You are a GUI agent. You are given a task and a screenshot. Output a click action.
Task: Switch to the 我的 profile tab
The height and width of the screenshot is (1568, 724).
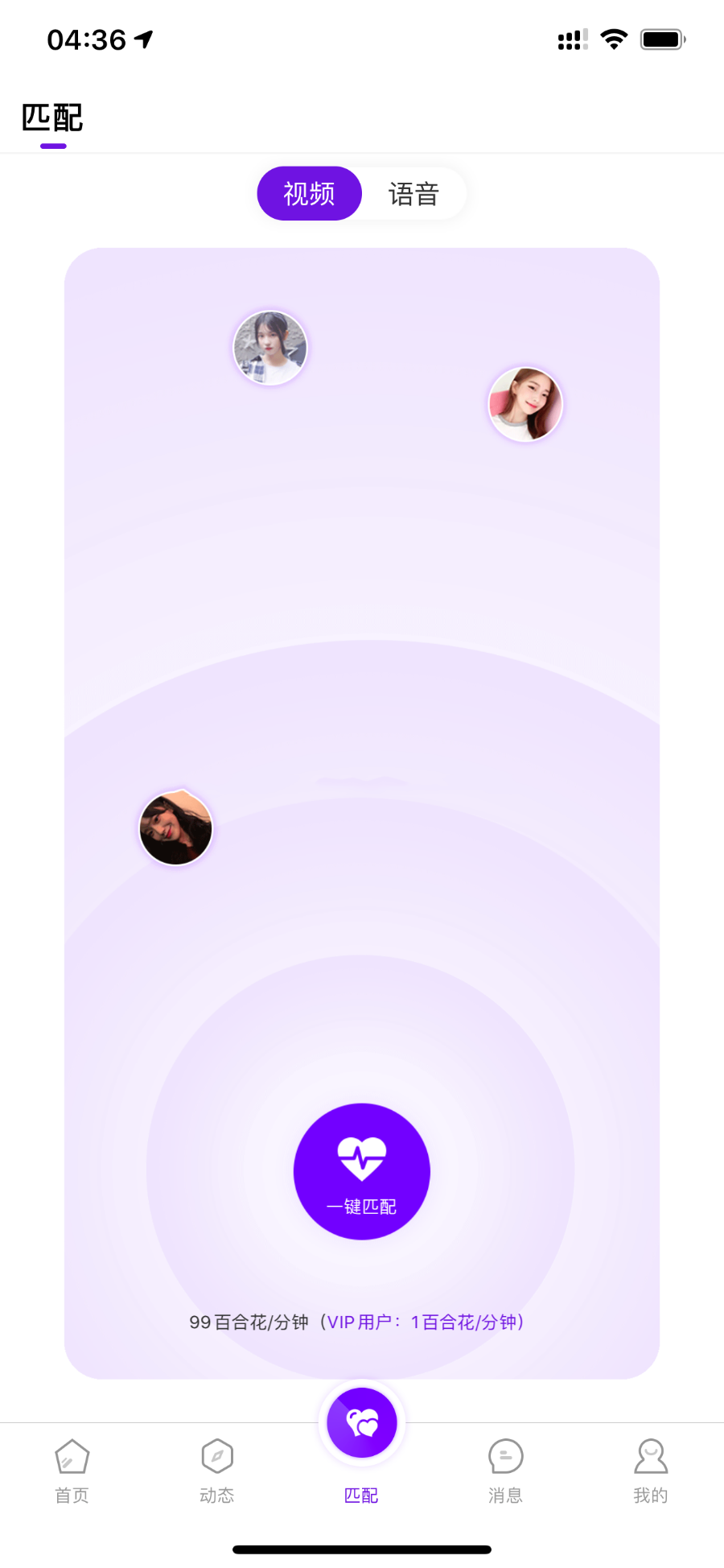pos(650,1471)
